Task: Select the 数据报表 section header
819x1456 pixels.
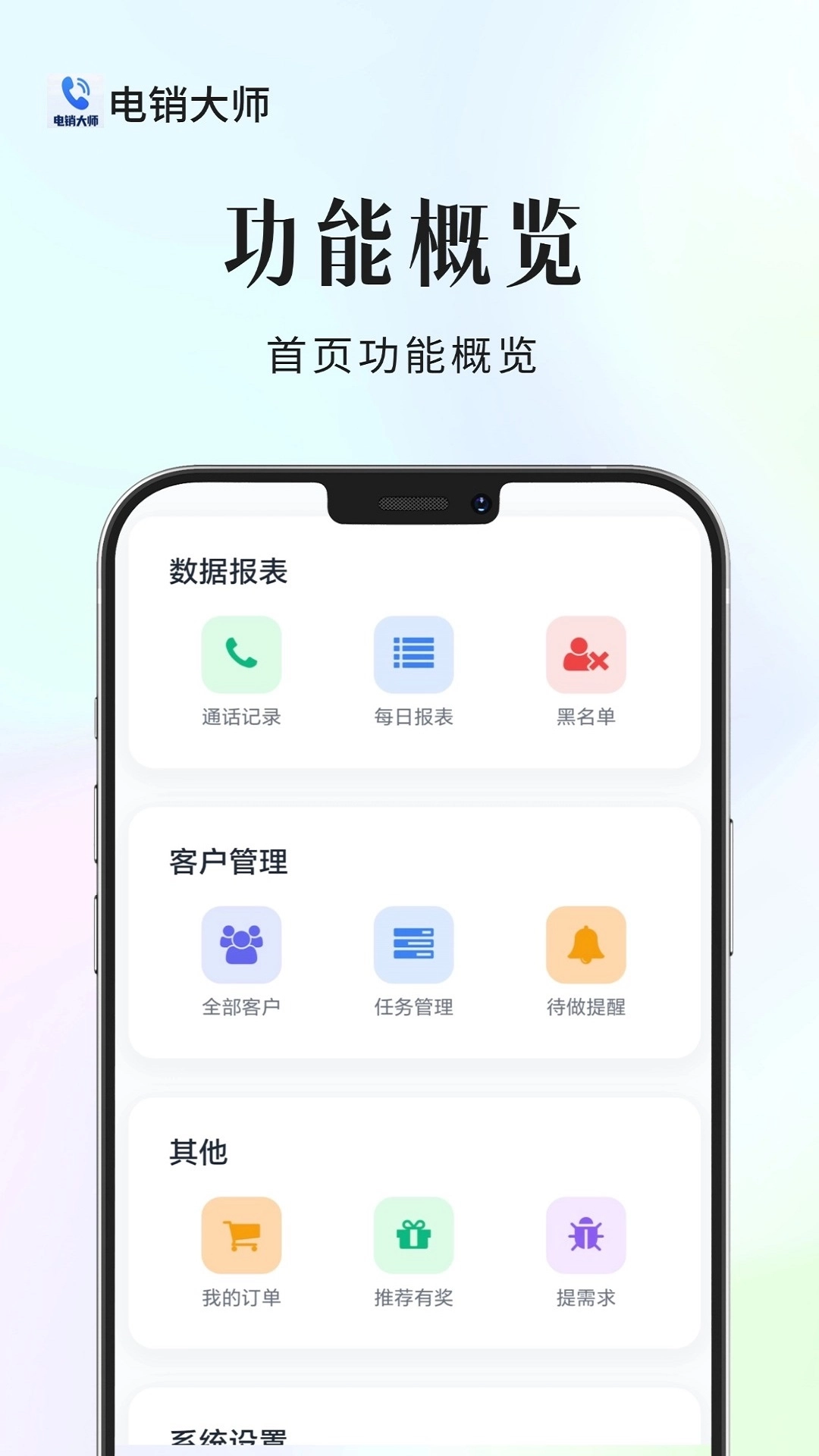Action: coord(227,571)
